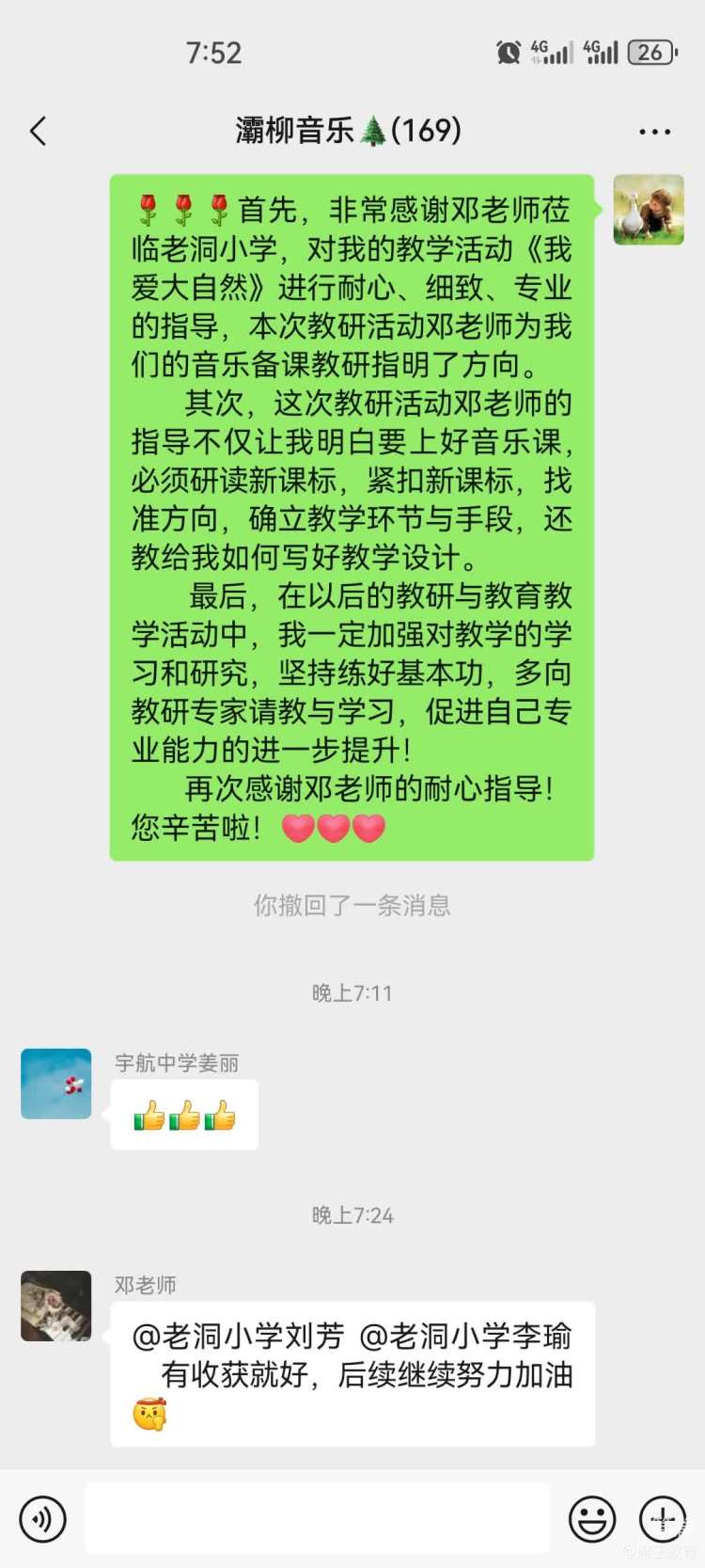View 宇航中学姜丽's profile avatar
The width and height of the screenshot is (705, 1568).
[56, 1084]
